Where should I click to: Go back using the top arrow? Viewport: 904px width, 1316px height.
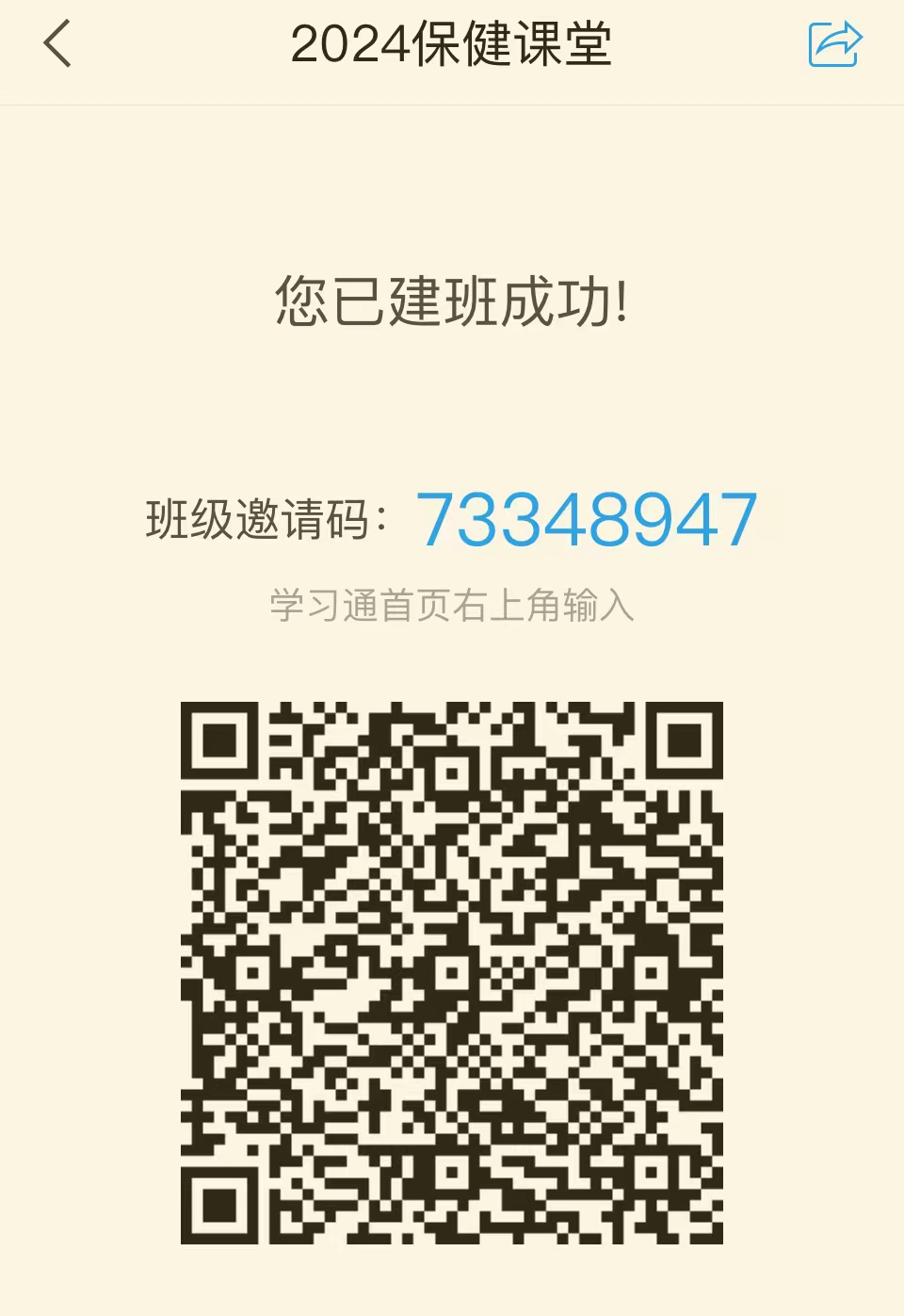tap(57, 44)
